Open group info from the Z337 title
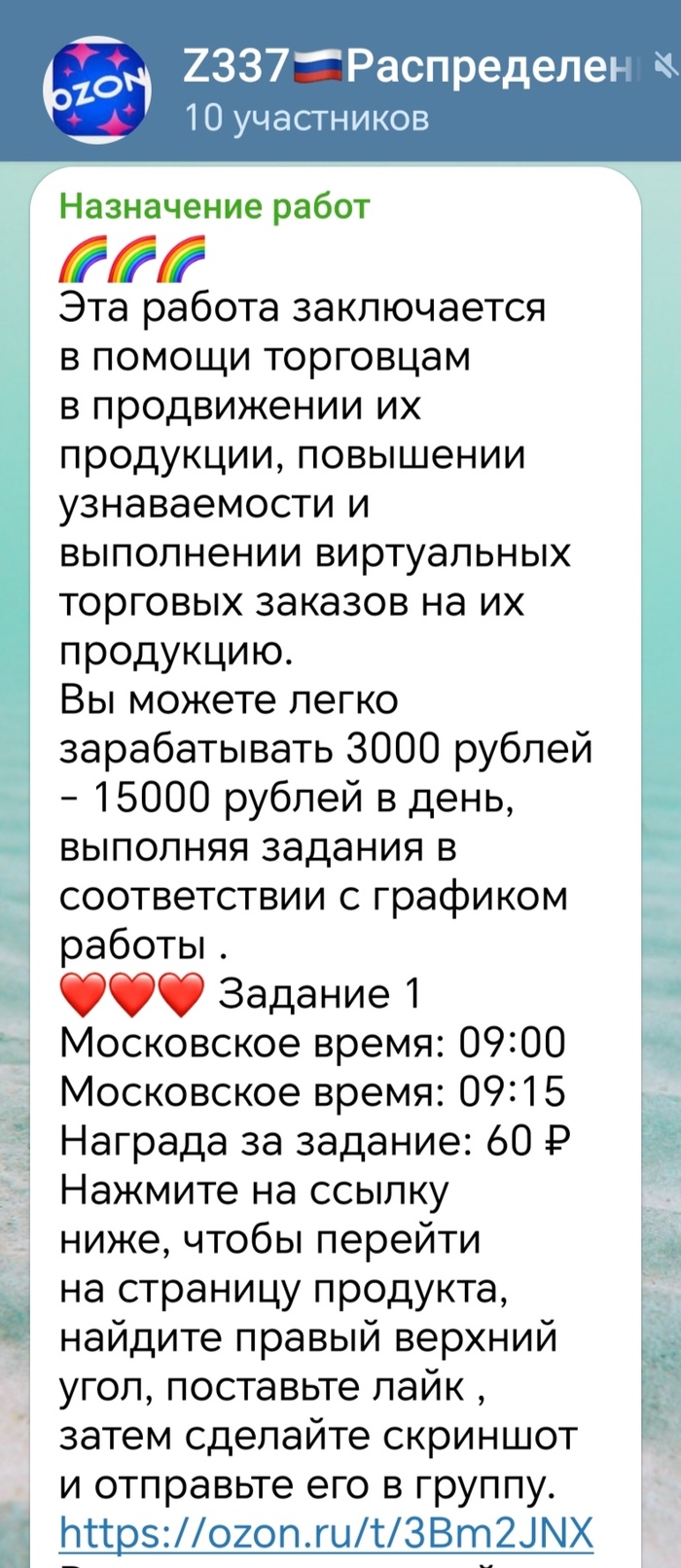Viewport: 681px width, 1568px height. click(x=409, y=67)
